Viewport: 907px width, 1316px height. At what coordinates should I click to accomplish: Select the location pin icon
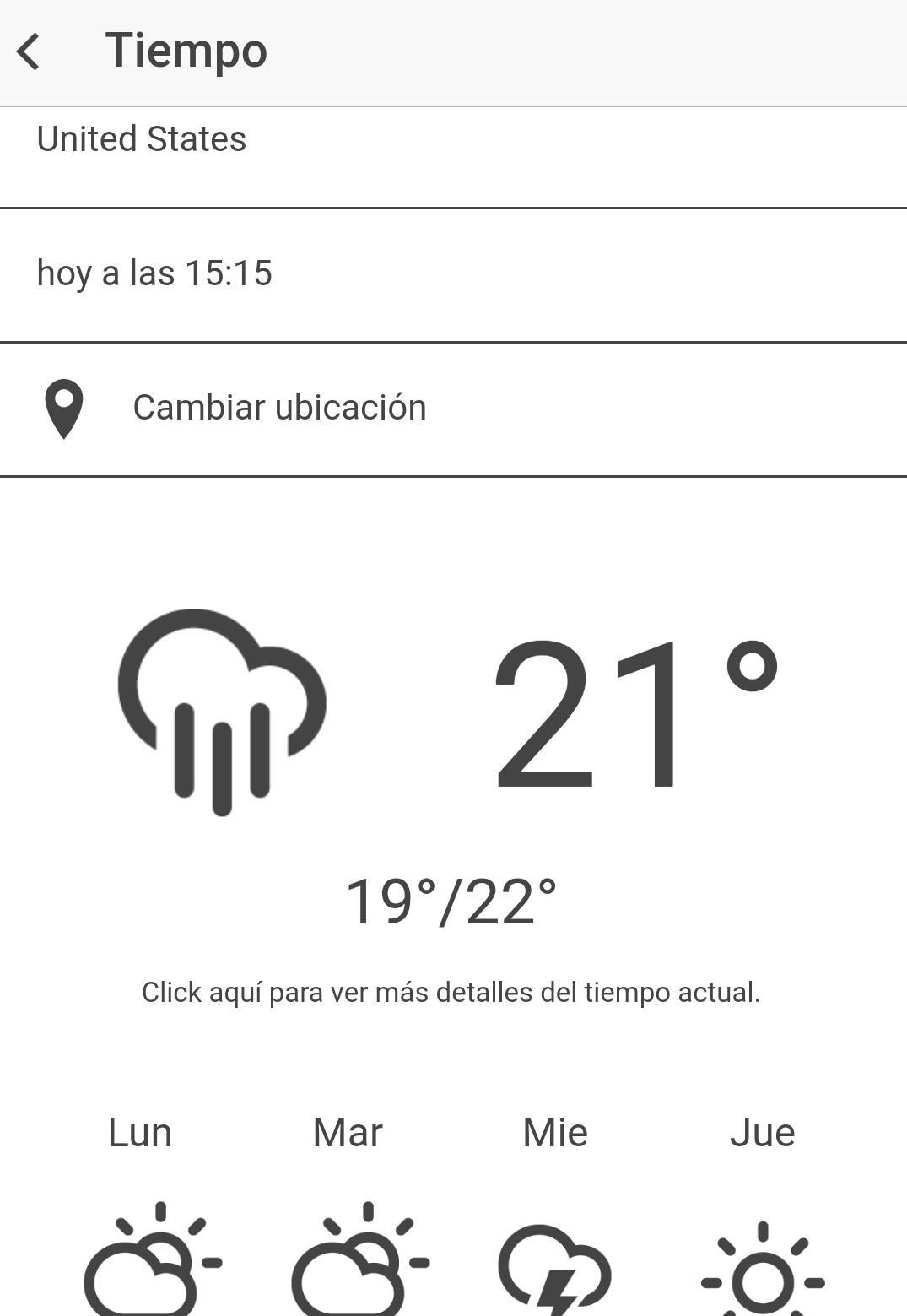(x=63, y=409)
